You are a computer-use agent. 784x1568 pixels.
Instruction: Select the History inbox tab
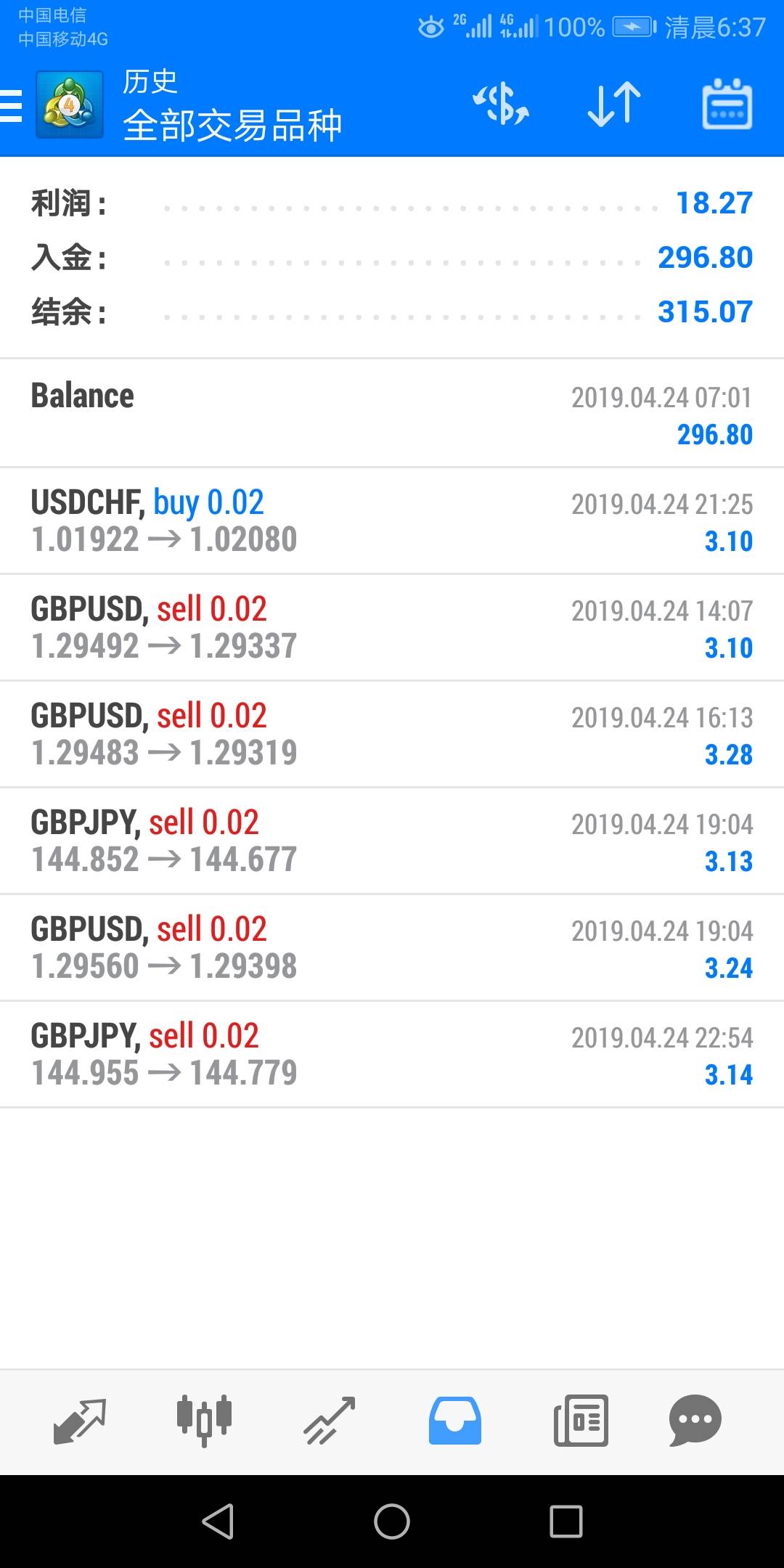(x=455, y=1421)
